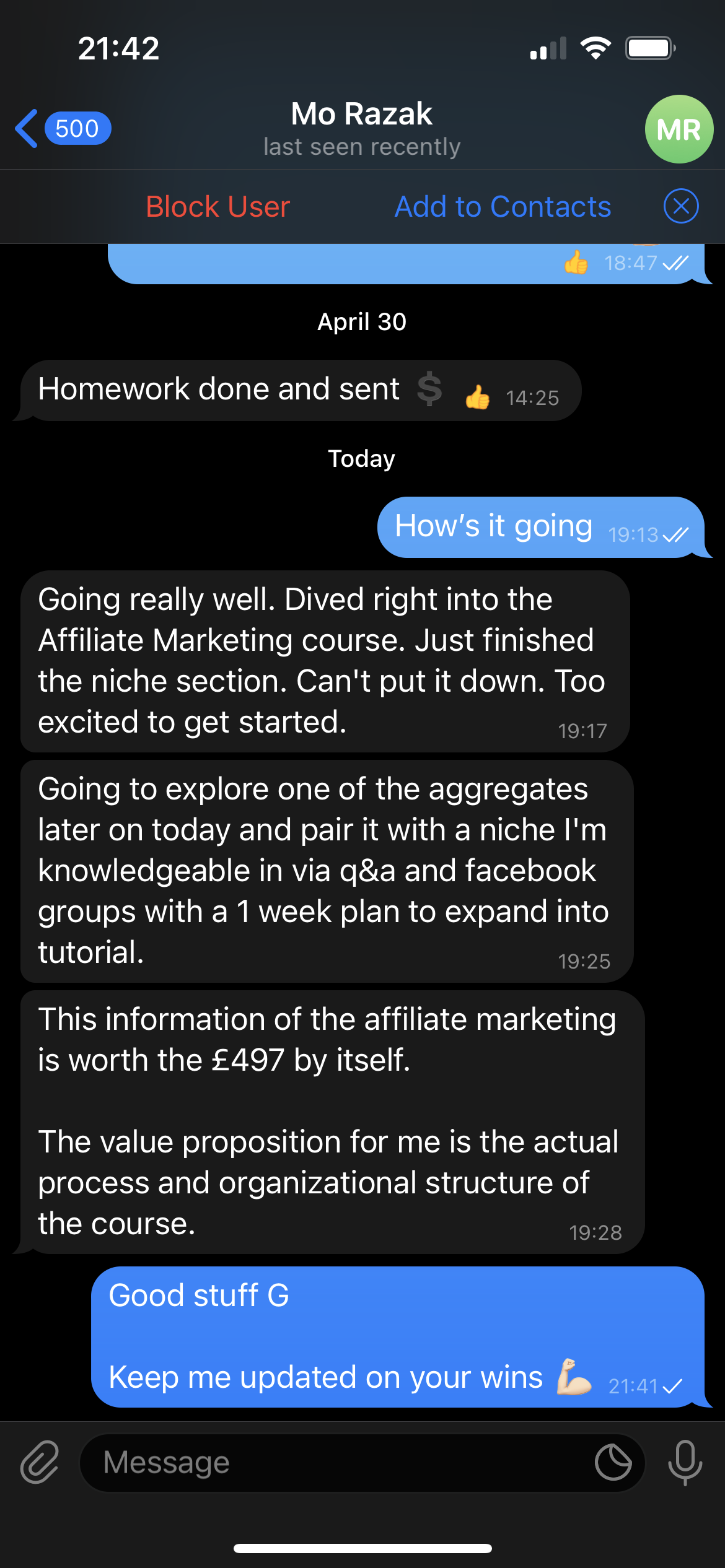Tap Block User
725x1568 pixels.
click(217, 206)
